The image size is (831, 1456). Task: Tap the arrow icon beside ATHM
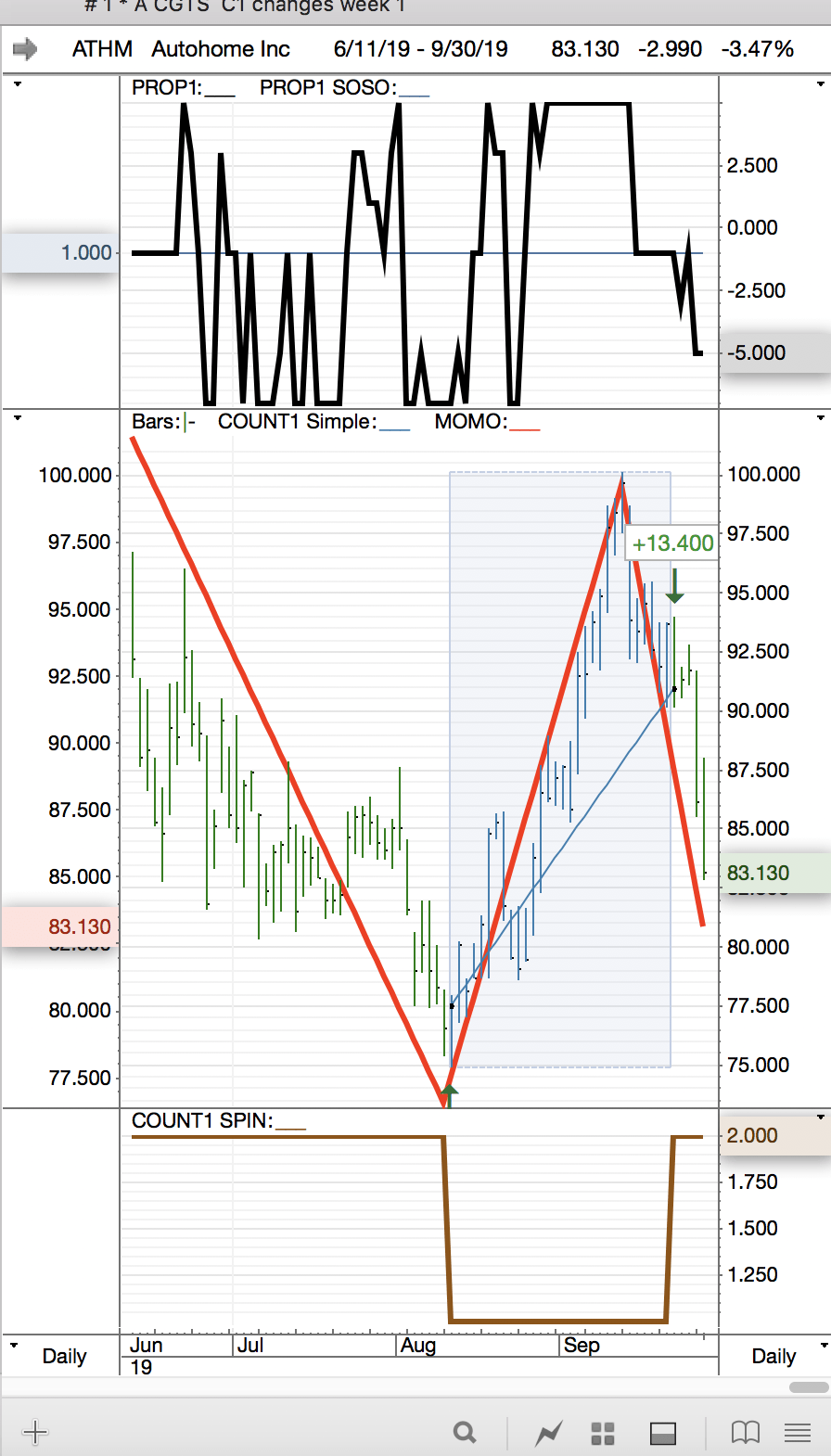coord(25,49)
